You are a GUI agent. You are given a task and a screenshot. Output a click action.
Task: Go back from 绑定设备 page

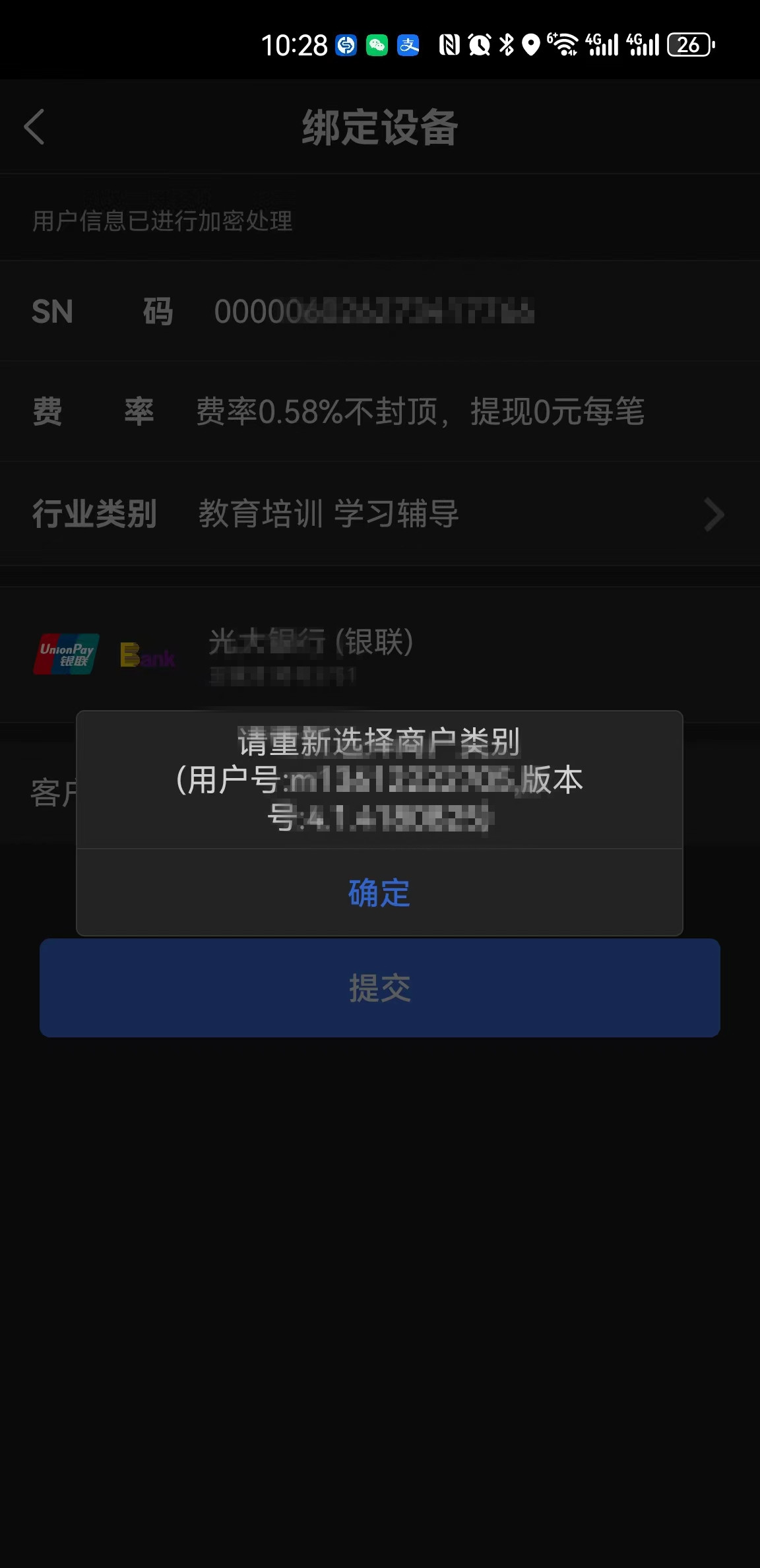click(x=34, y=127)
